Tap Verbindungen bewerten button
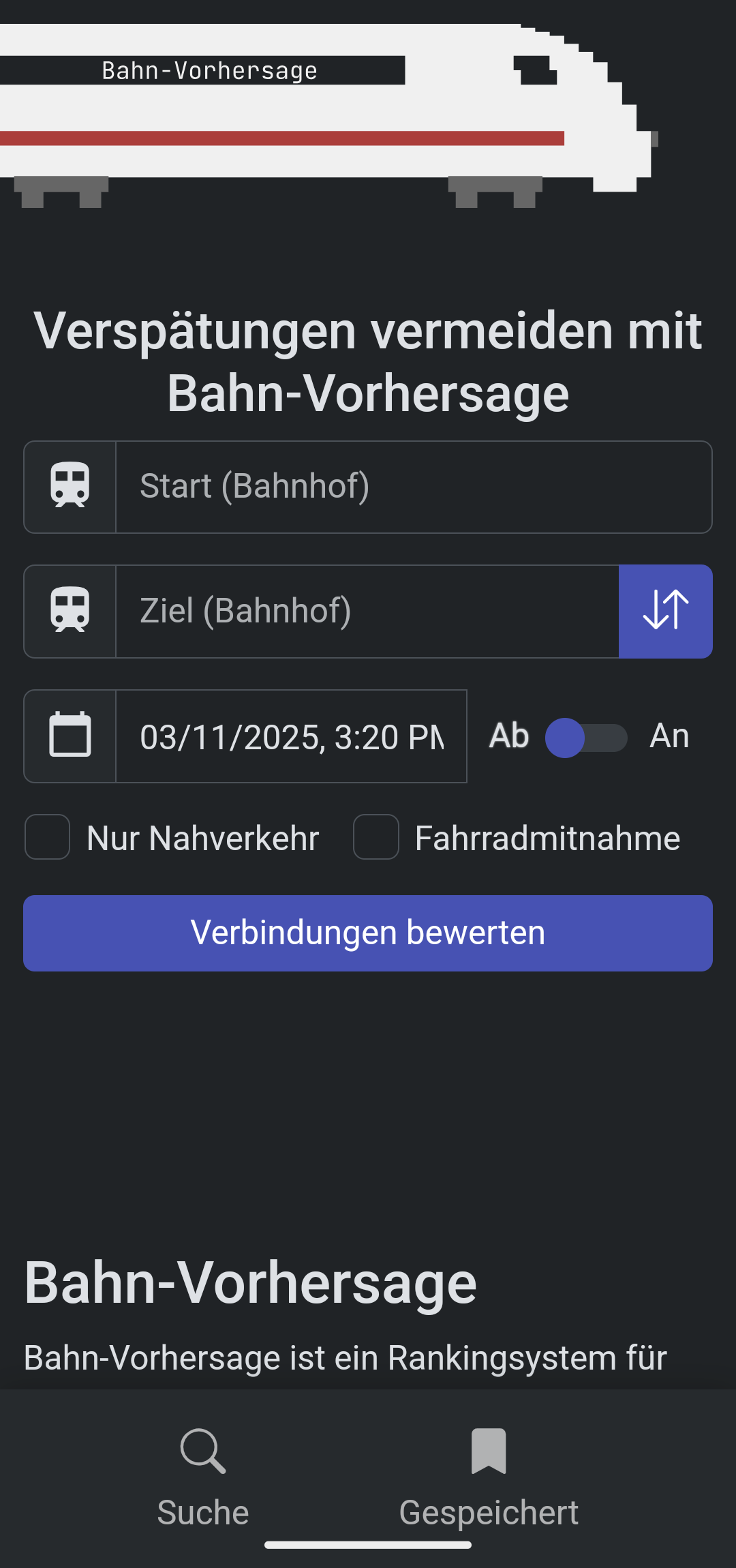Image resolution: width=736 pixels, height=1568 pixels. 368,933
